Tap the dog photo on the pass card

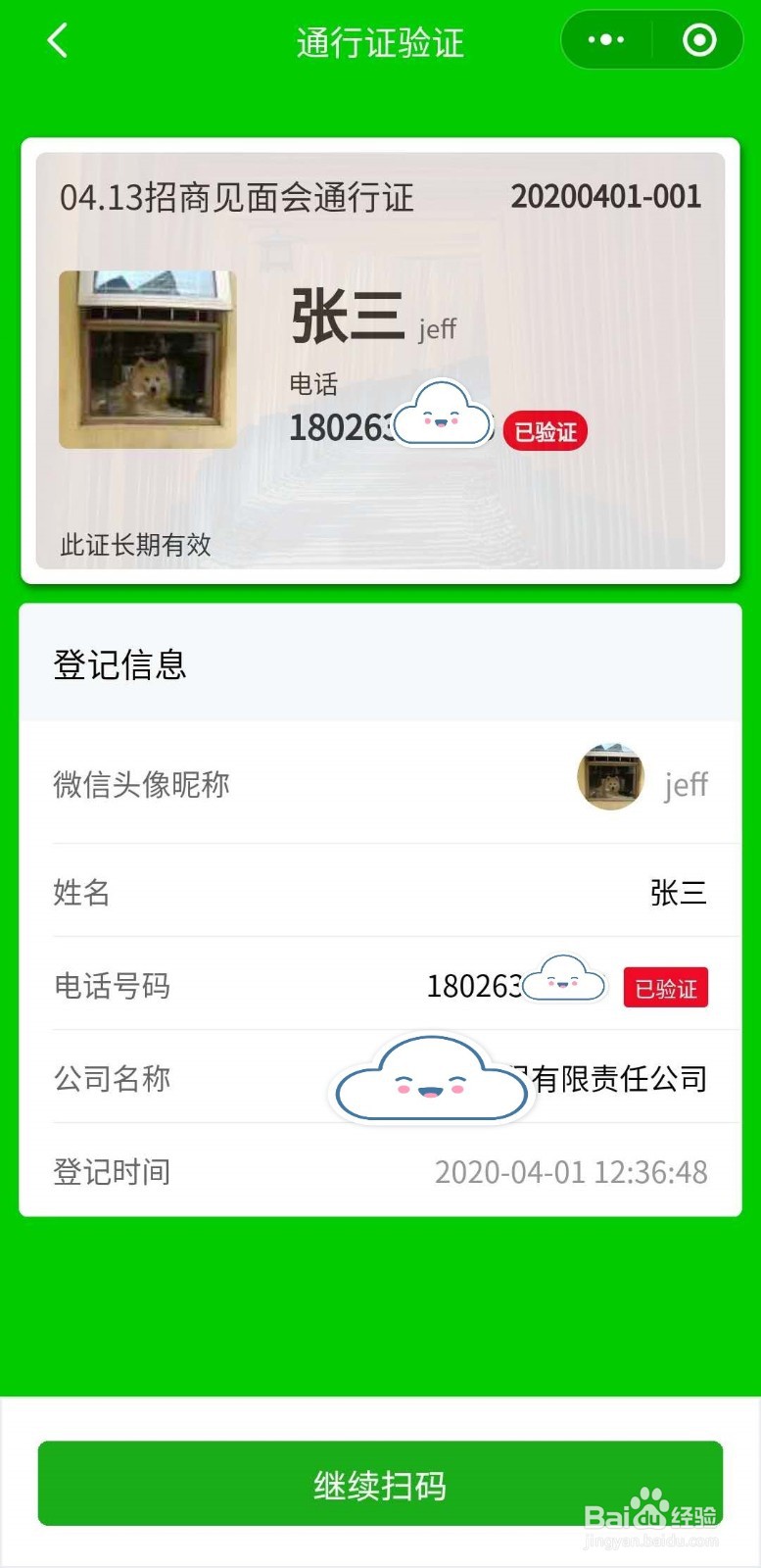tap(147, 358)
